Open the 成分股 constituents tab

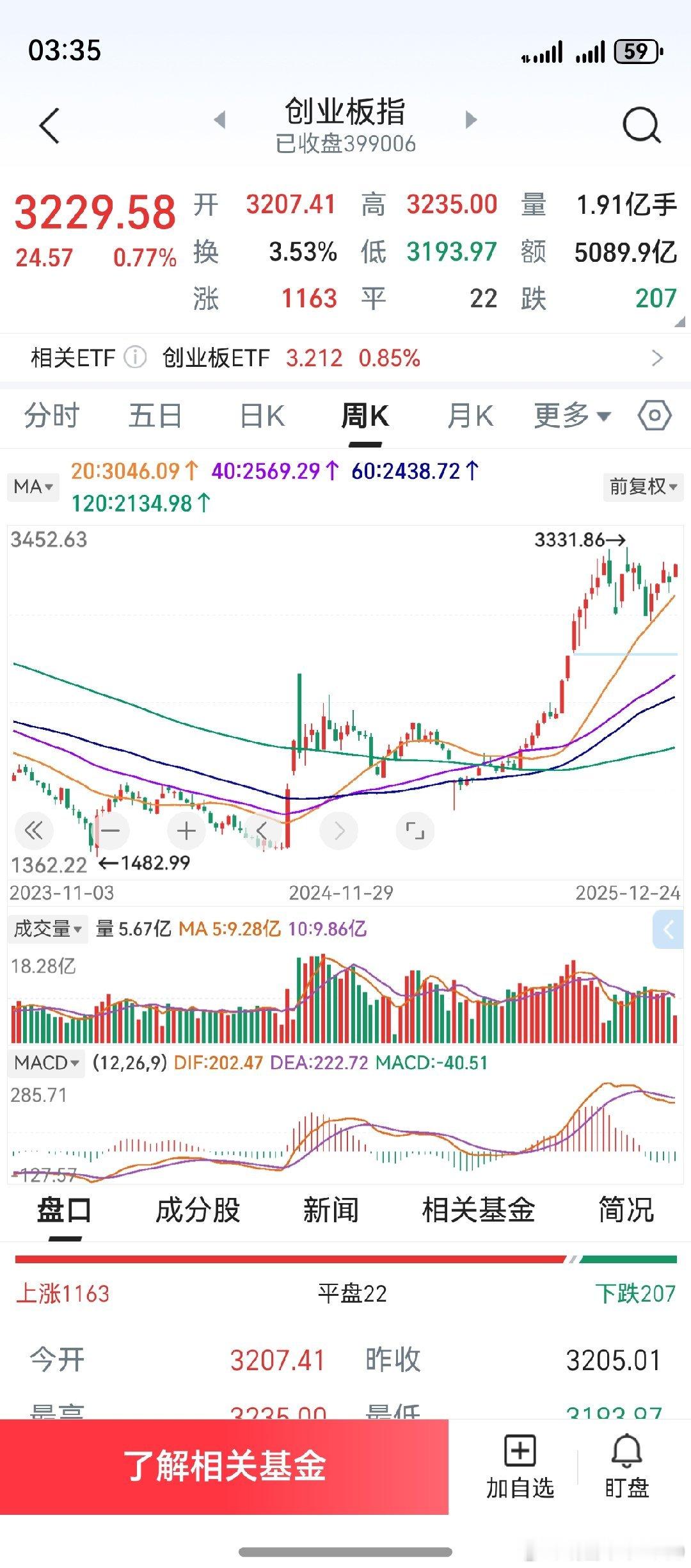point(199,1210)
